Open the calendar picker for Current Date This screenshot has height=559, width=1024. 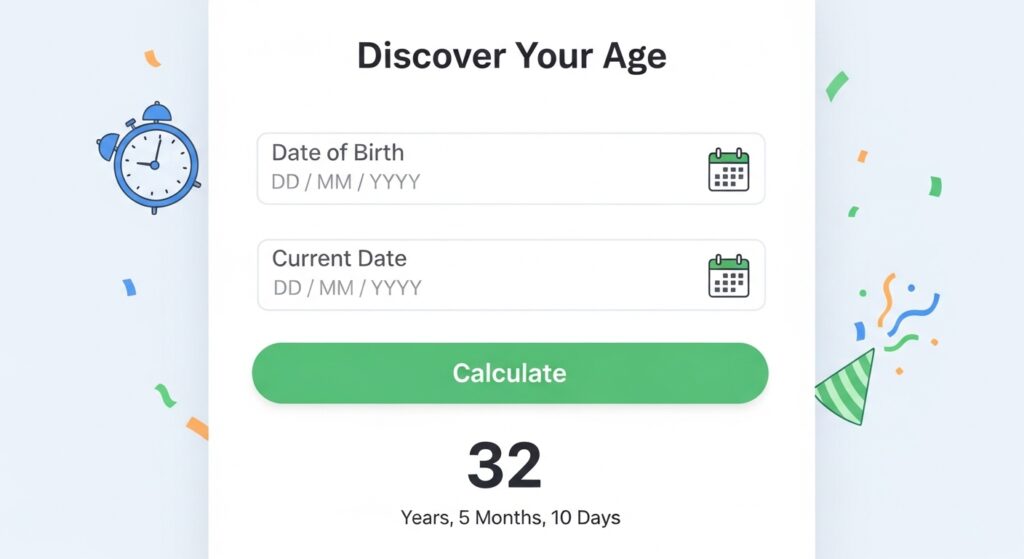tap(728, 276)
